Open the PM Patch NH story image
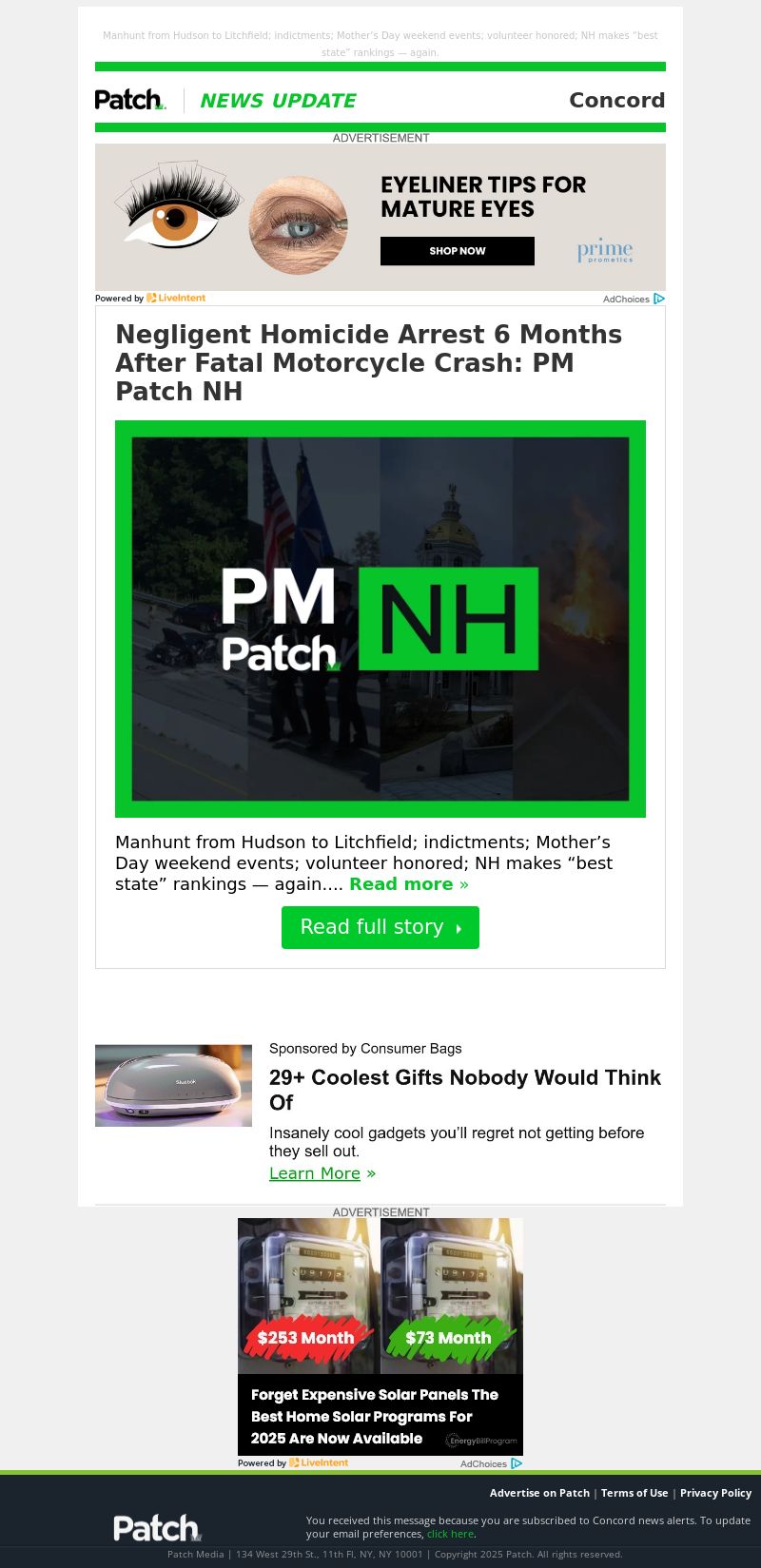The height and width of the screenshot is (1568, 761). point(380,619)
